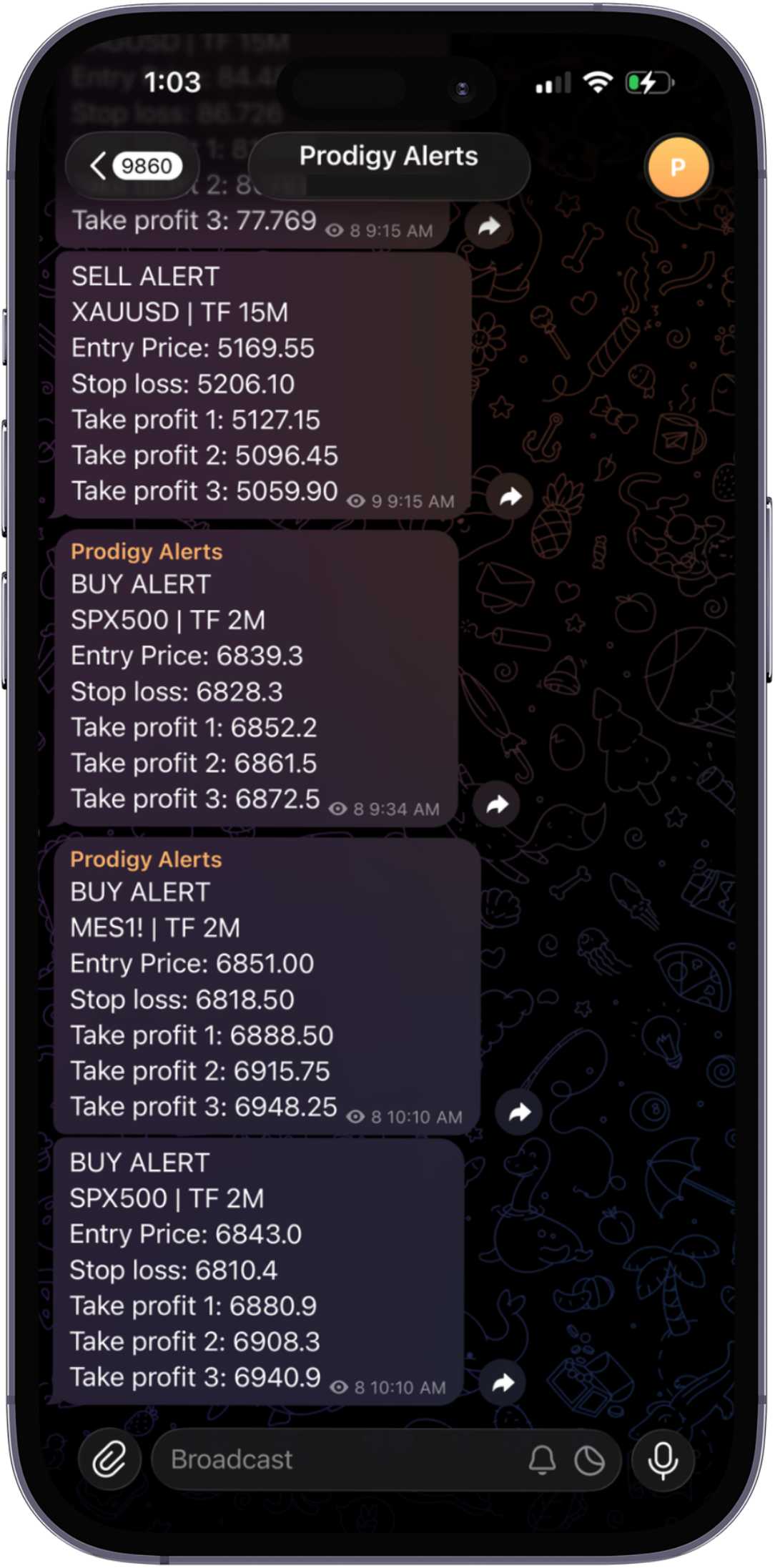775x1568 pixels.
Task: Open Prodigy Alerts channel info from title
Action: coord(388,157)
